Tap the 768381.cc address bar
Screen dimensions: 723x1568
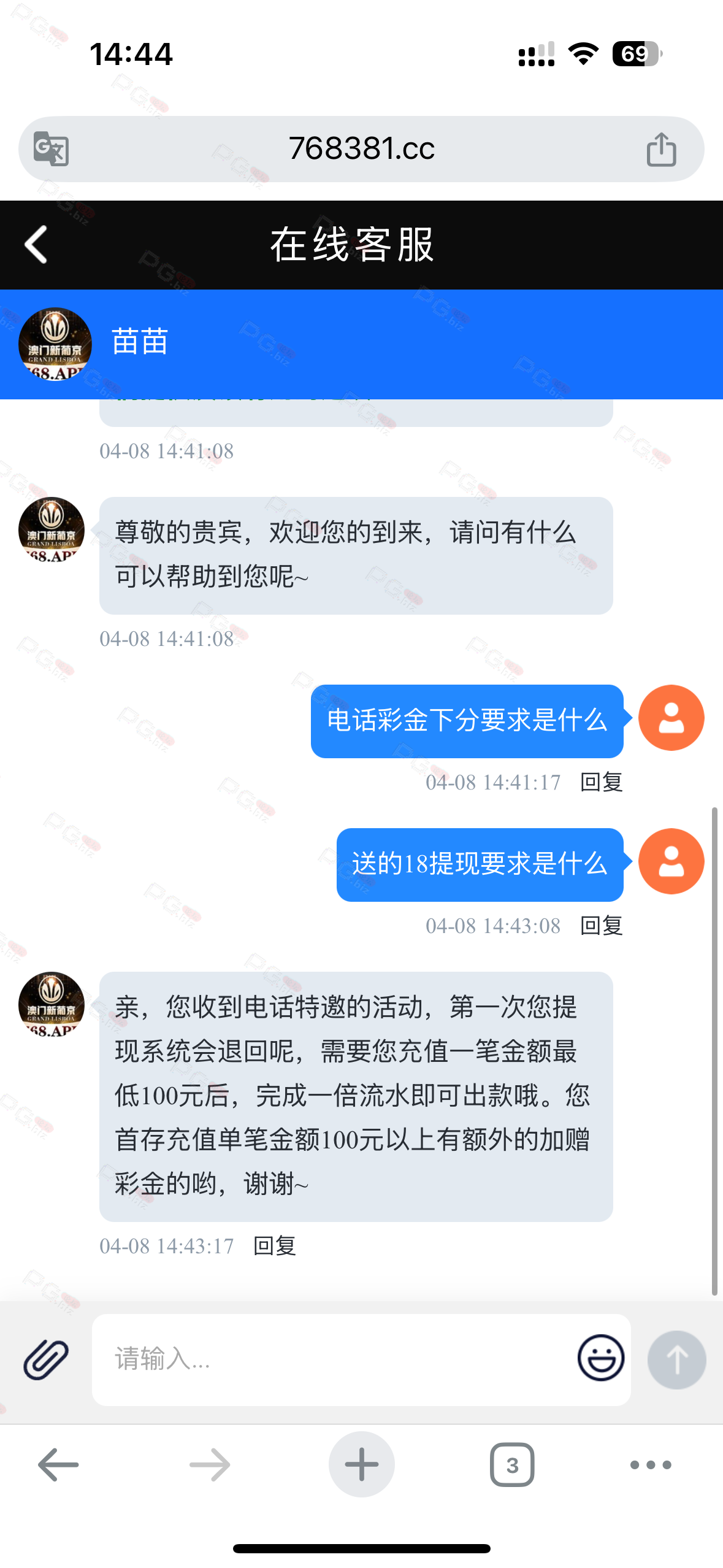coord(361,149)
